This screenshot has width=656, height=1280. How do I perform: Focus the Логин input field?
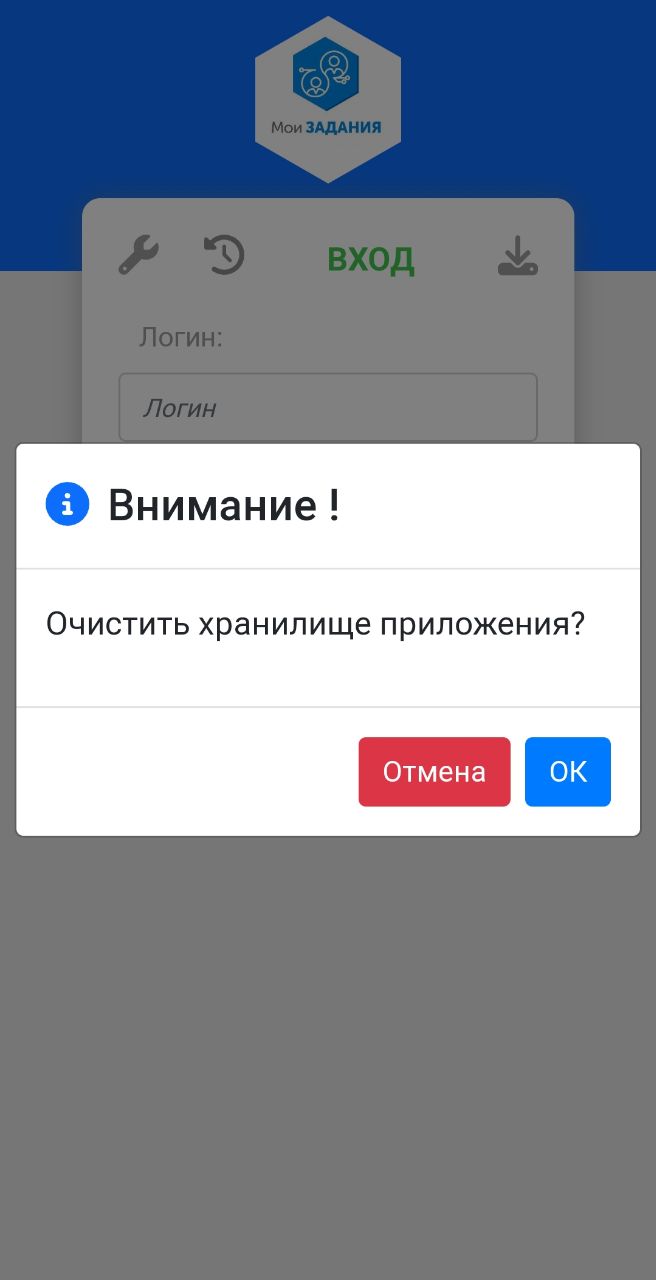coord(328,407)
